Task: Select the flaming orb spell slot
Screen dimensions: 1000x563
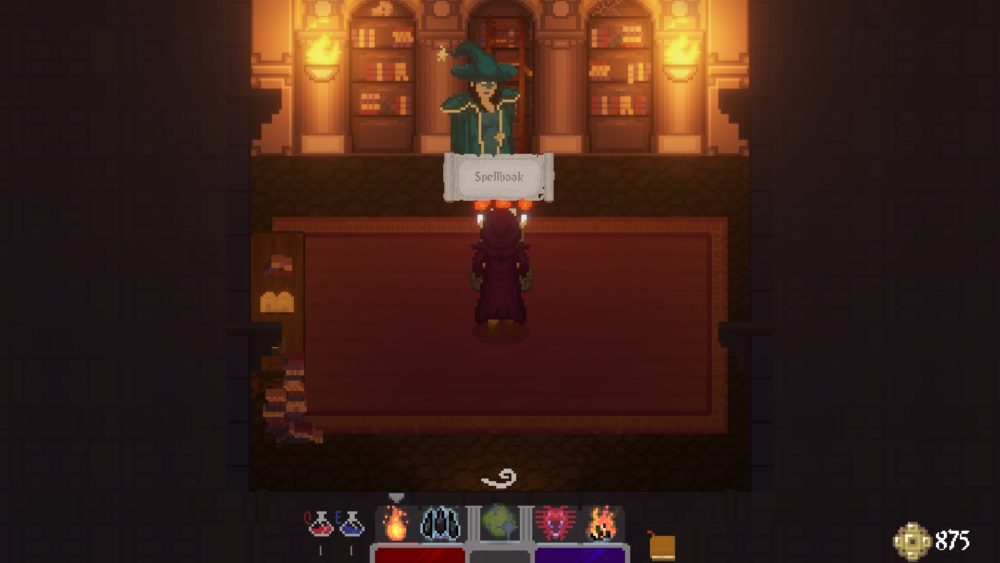Action: pyautogui.click(x=602, y=523)
